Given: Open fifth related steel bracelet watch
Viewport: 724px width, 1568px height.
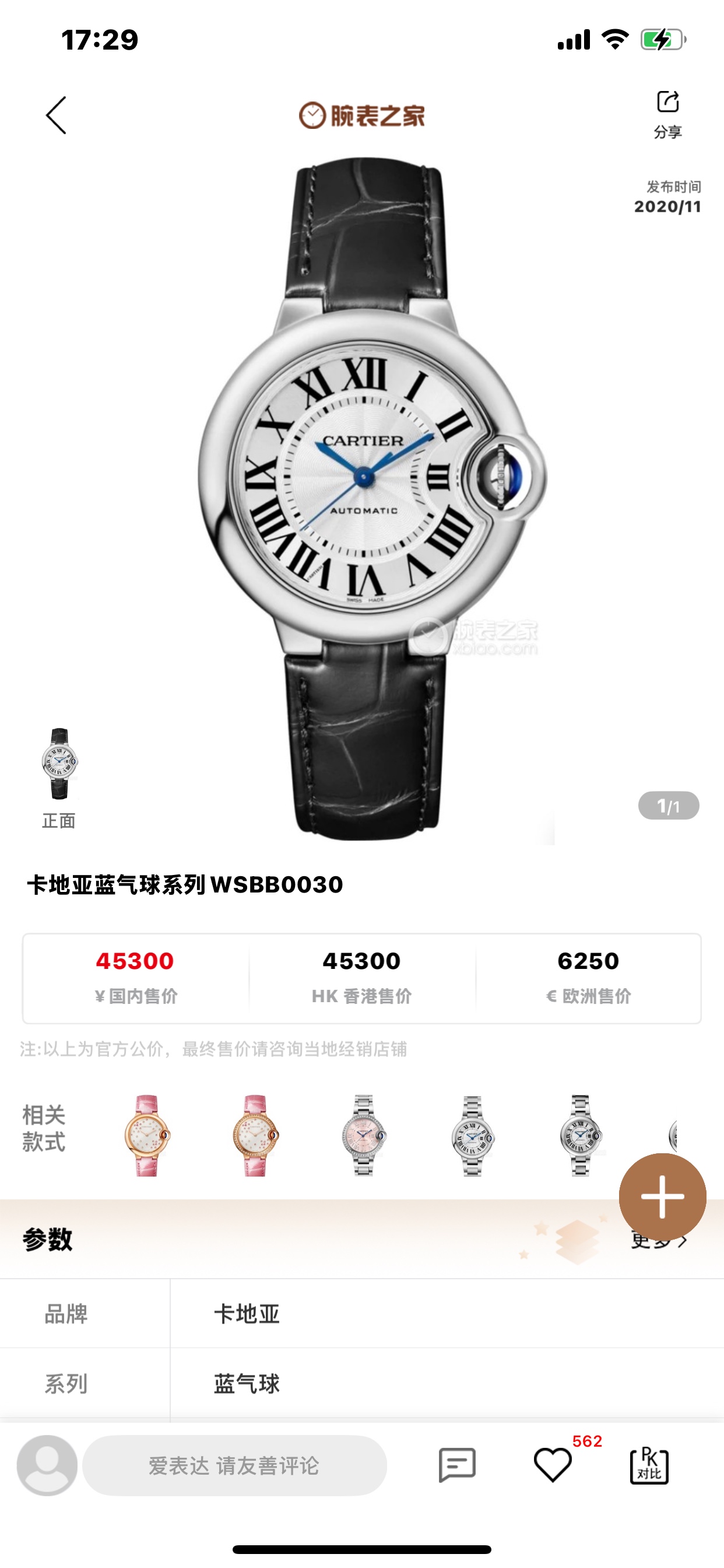Looking at the screenshot, I should pyautogui.click(x=581, y=1135).
